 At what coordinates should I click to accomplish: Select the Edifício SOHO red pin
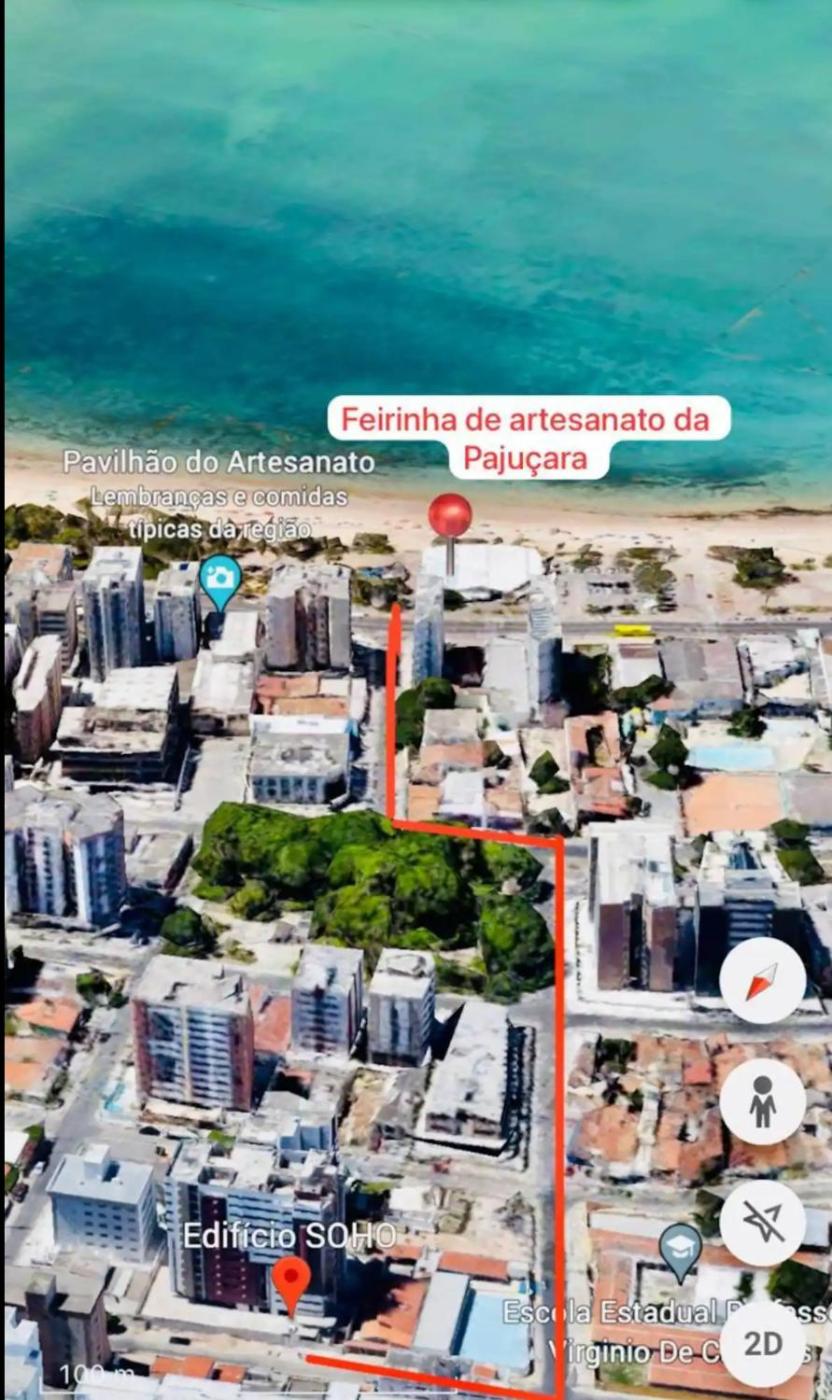click(x=291, y=1281)
